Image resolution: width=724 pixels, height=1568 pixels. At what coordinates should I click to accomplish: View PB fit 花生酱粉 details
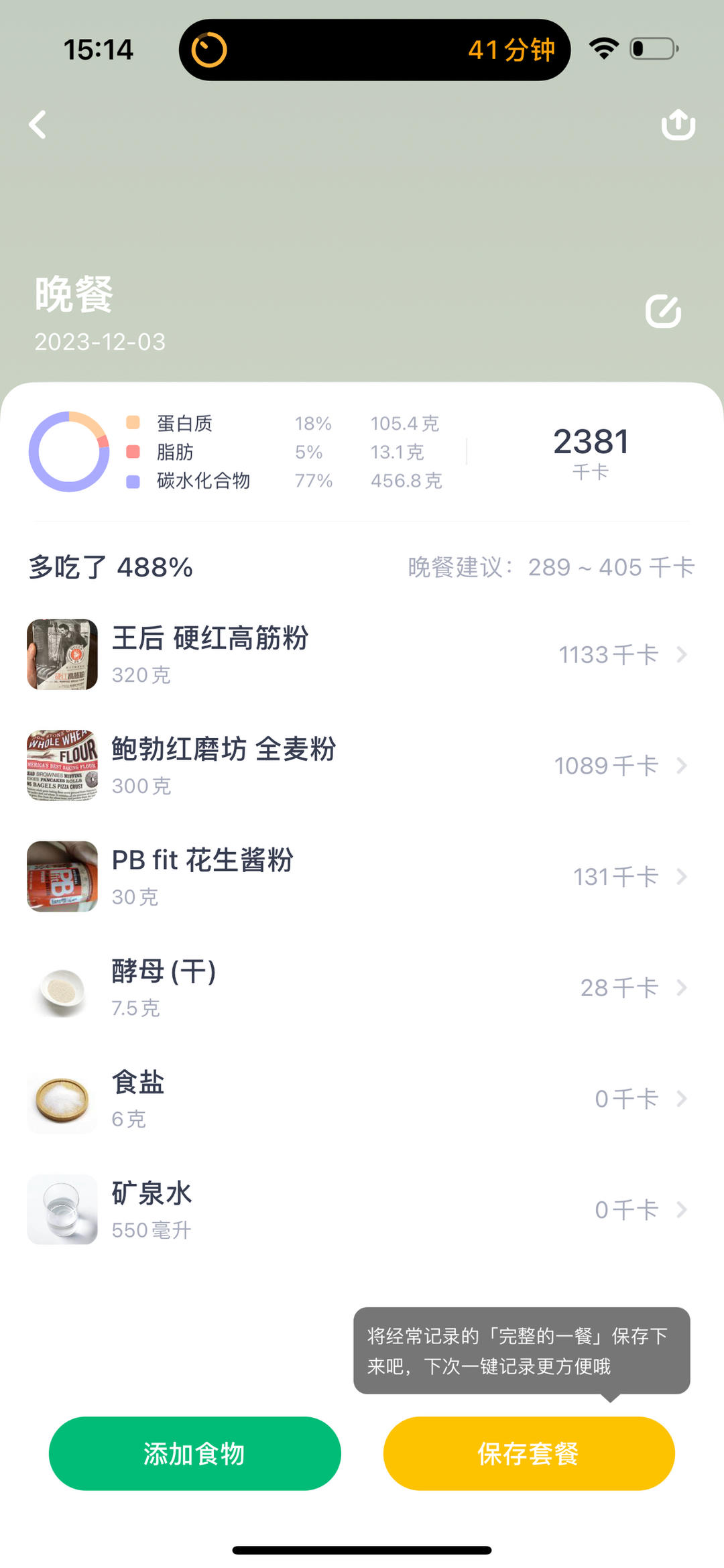[x=362, y=876]
